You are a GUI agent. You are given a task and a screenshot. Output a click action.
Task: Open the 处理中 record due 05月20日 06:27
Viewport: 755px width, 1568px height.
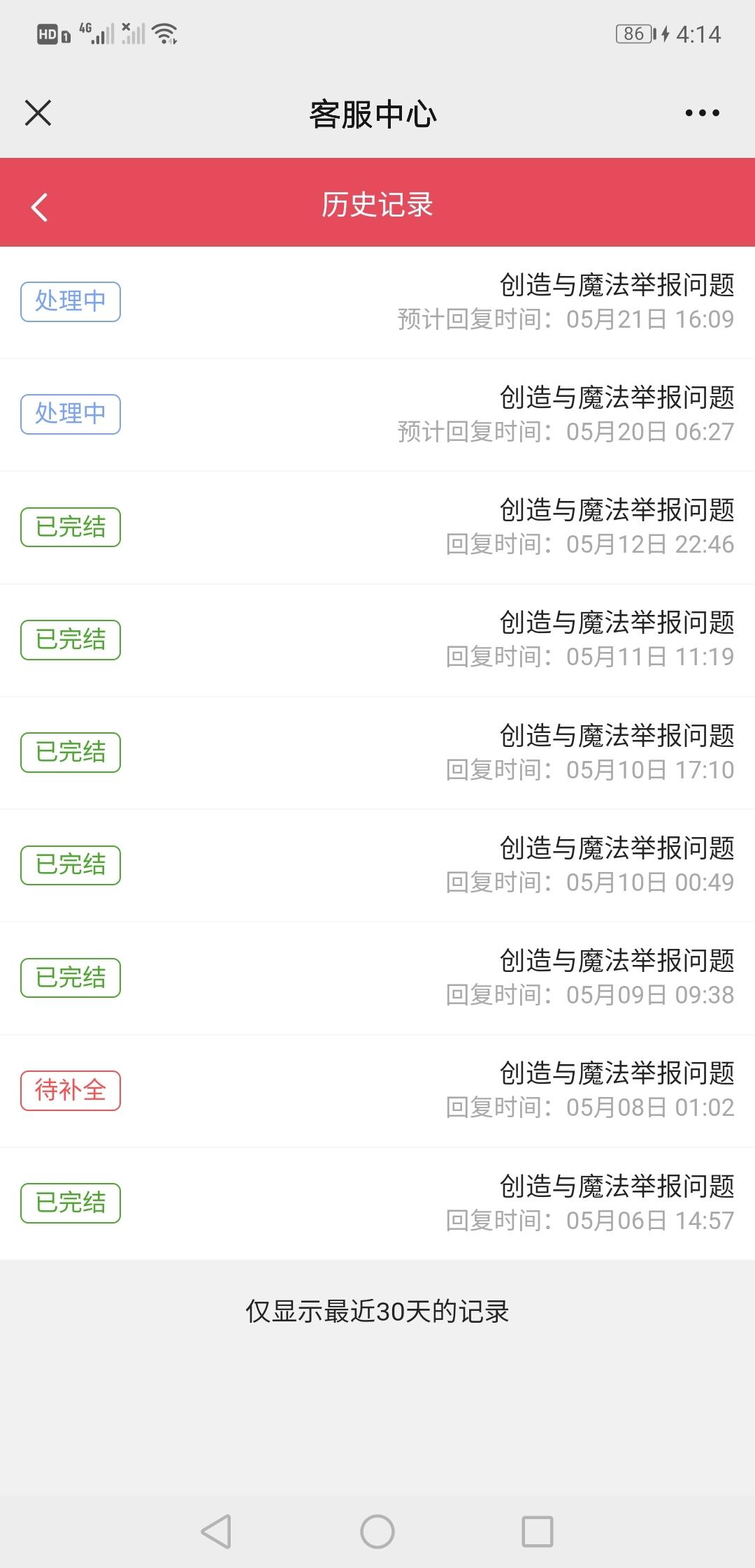[x=377, y=415]
